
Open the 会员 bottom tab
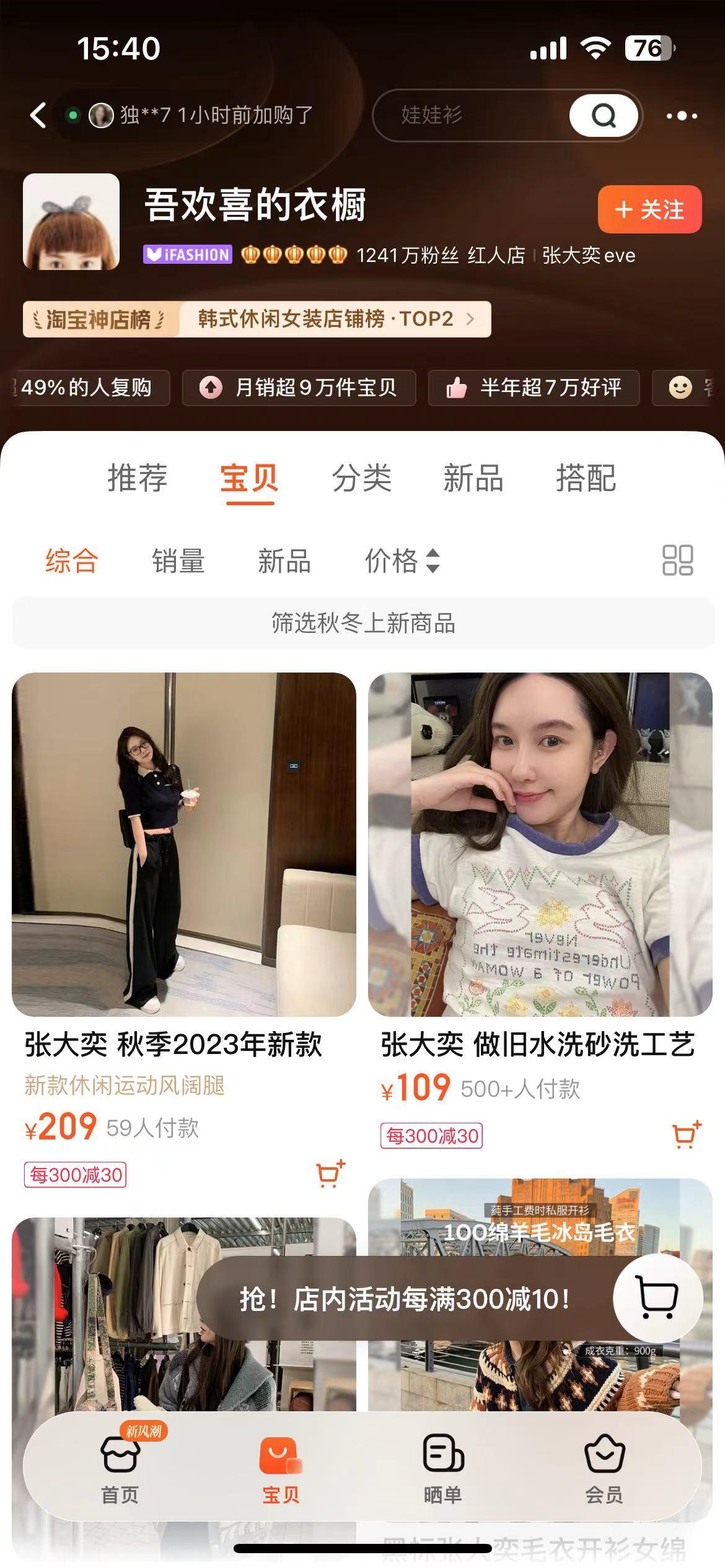click(x=604, y=1468)
